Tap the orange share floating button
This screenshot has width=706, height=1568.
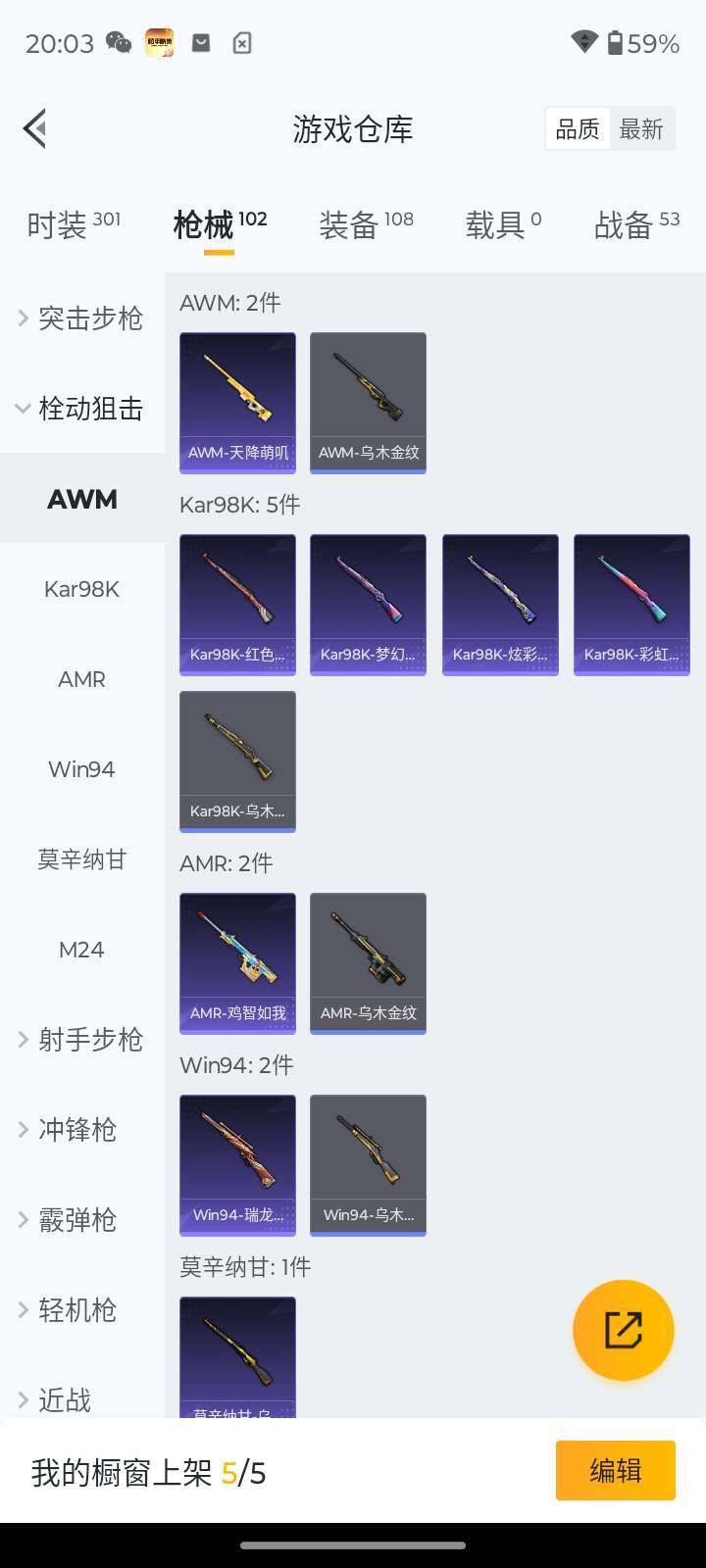[623, 1330]
